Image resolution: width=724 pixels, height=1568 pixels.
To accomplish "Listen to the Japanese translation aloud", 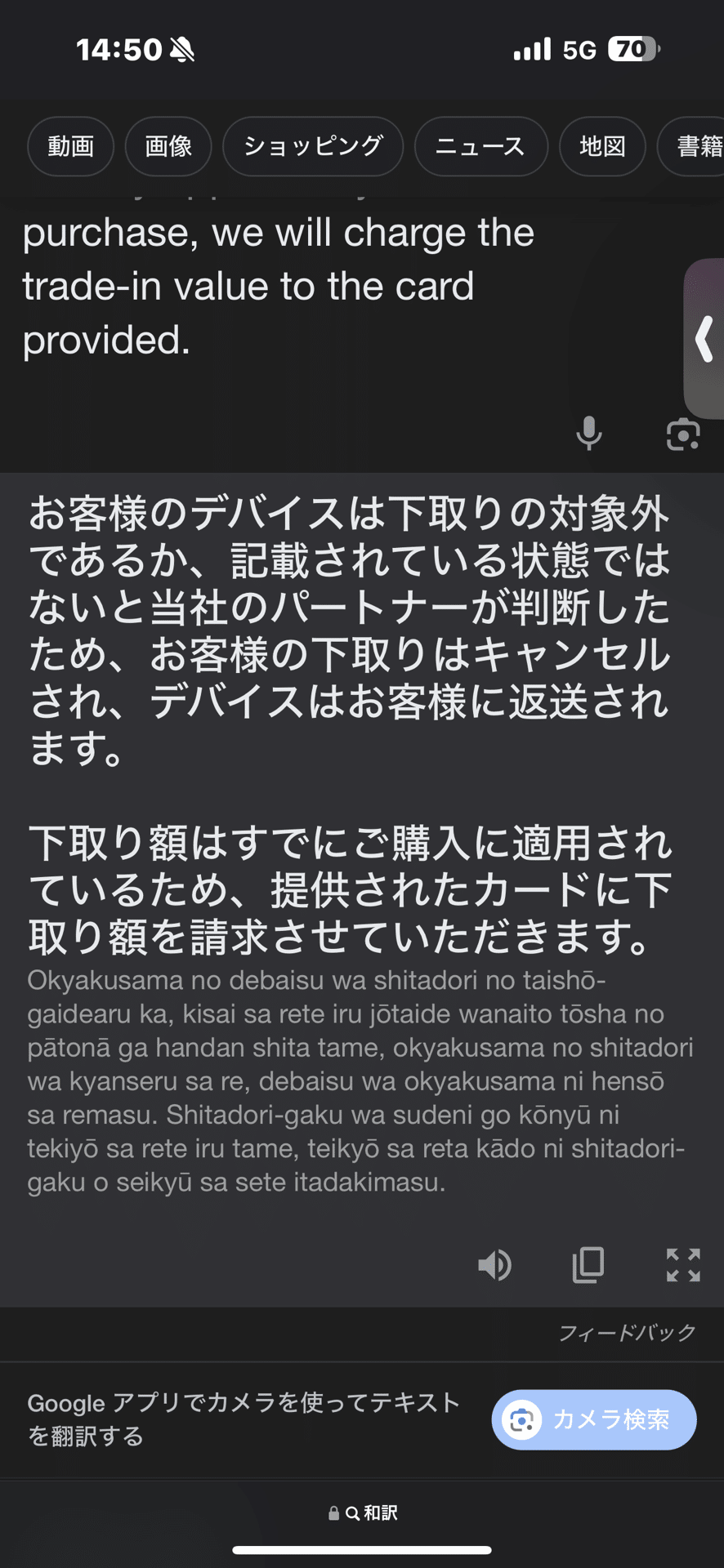I will [494, 1265].
